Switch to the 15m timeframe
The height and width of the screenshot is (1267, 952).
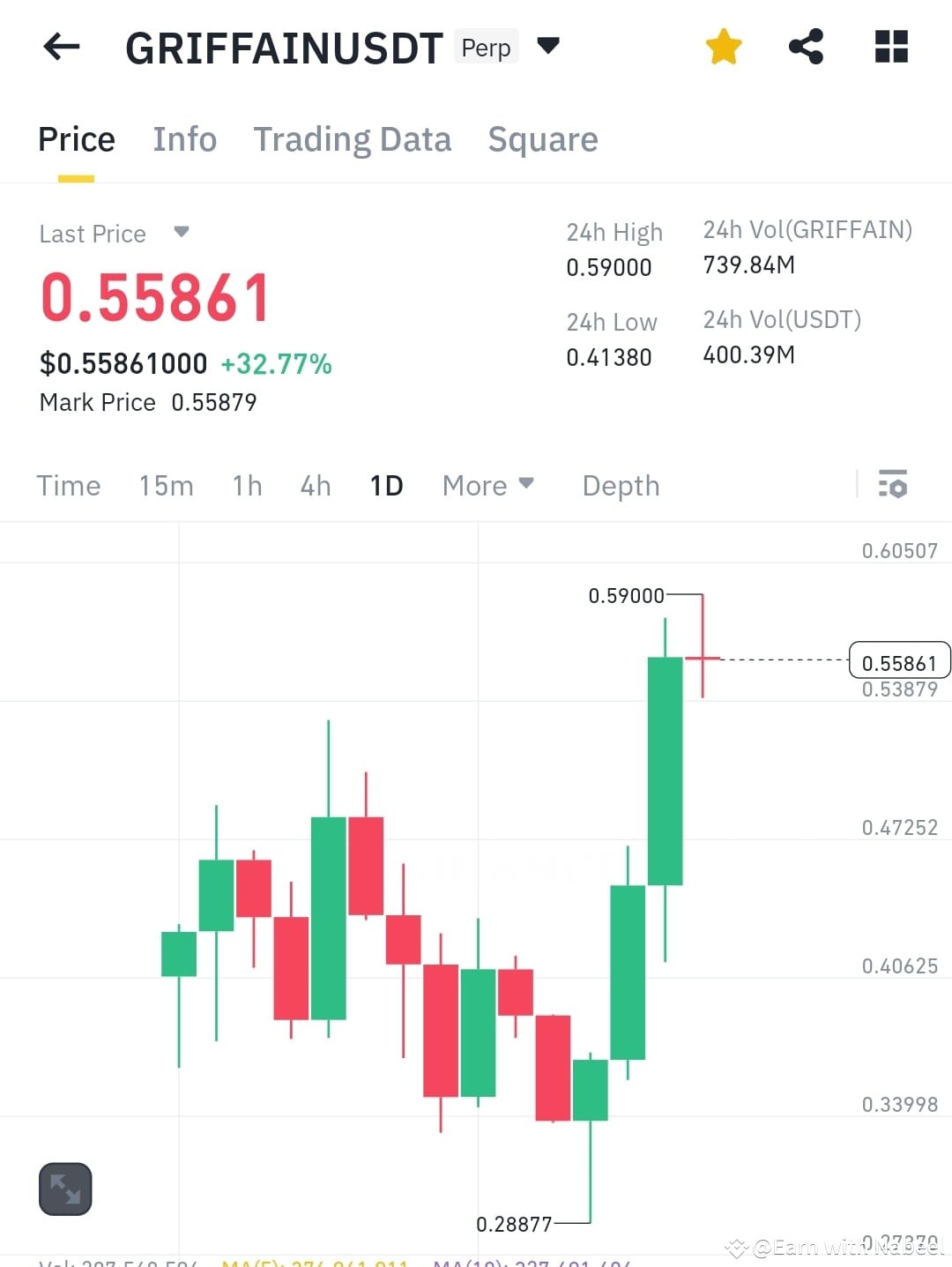(x=166, y=485)
